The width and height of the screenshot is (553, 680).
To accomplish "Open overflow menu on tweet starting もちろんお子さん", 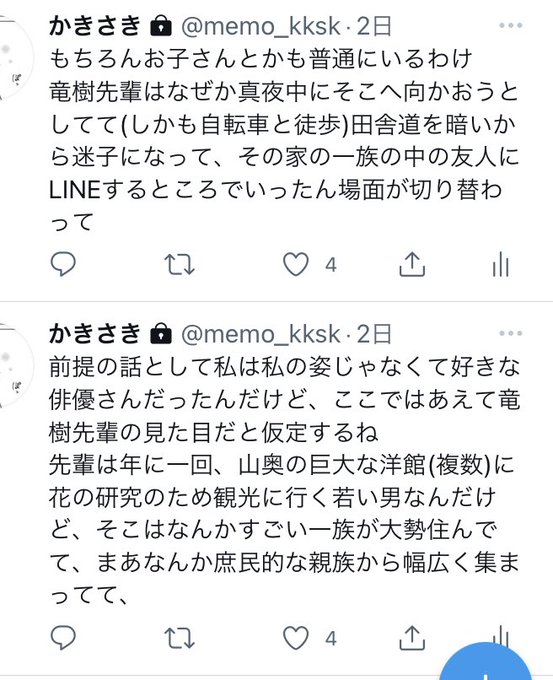I will coord(510,26).
